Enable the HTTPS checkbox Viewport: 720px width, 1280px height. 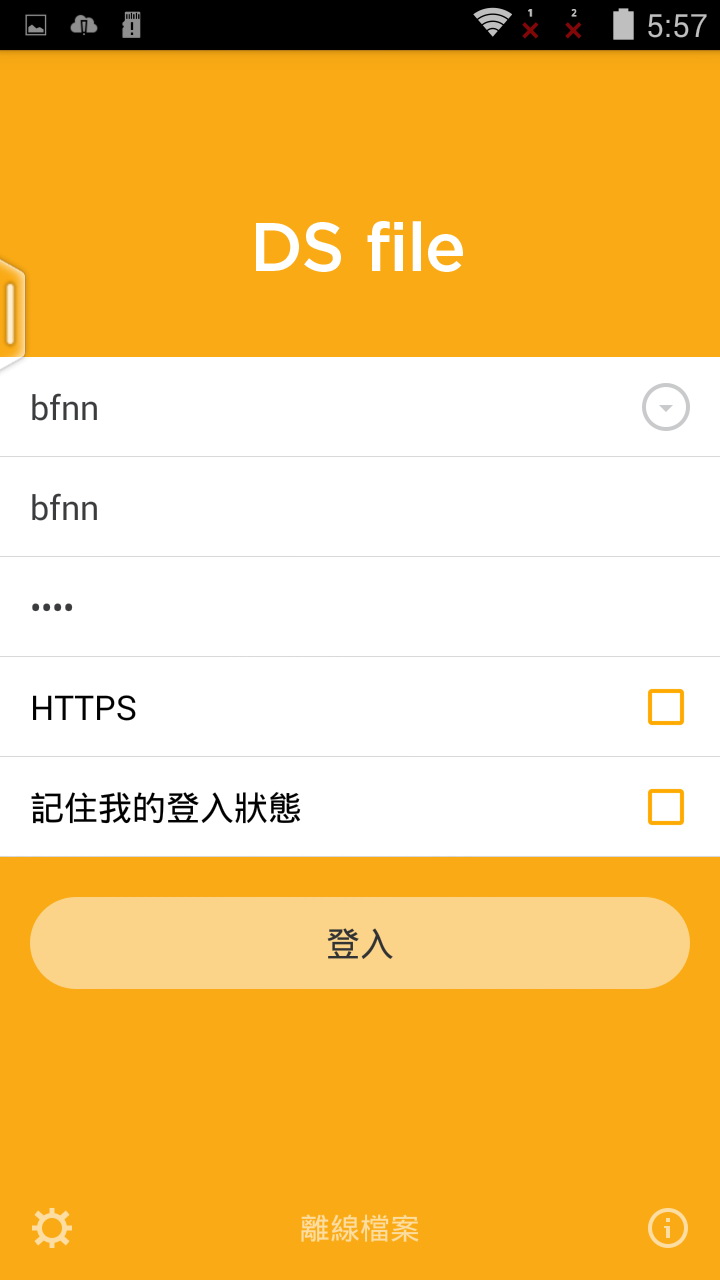click(666, 707)
